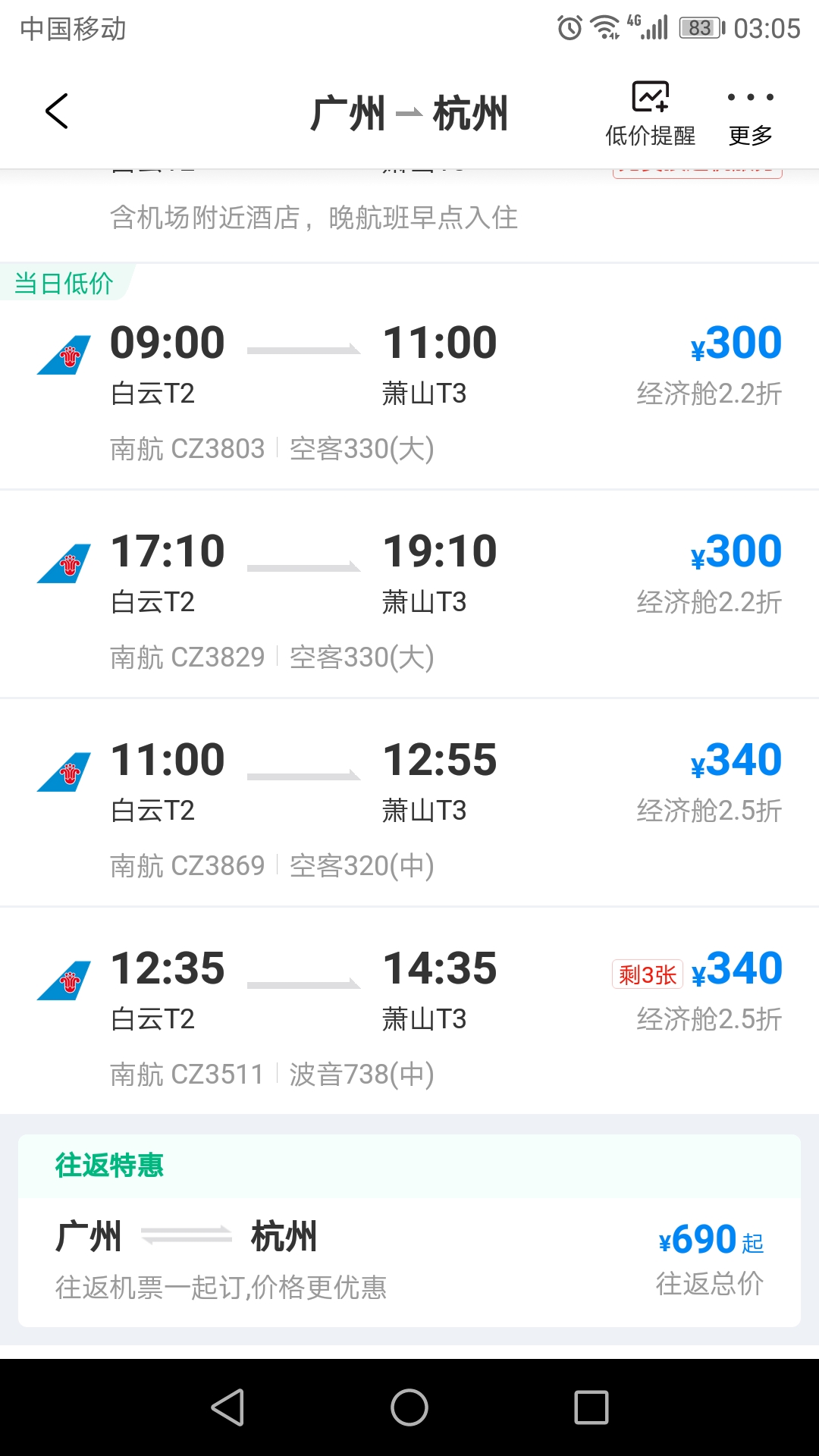This screenshot has height=1456, width=819.
Task: Select the 09:00 flight CZ3803
Action: [x=409, y=376]
